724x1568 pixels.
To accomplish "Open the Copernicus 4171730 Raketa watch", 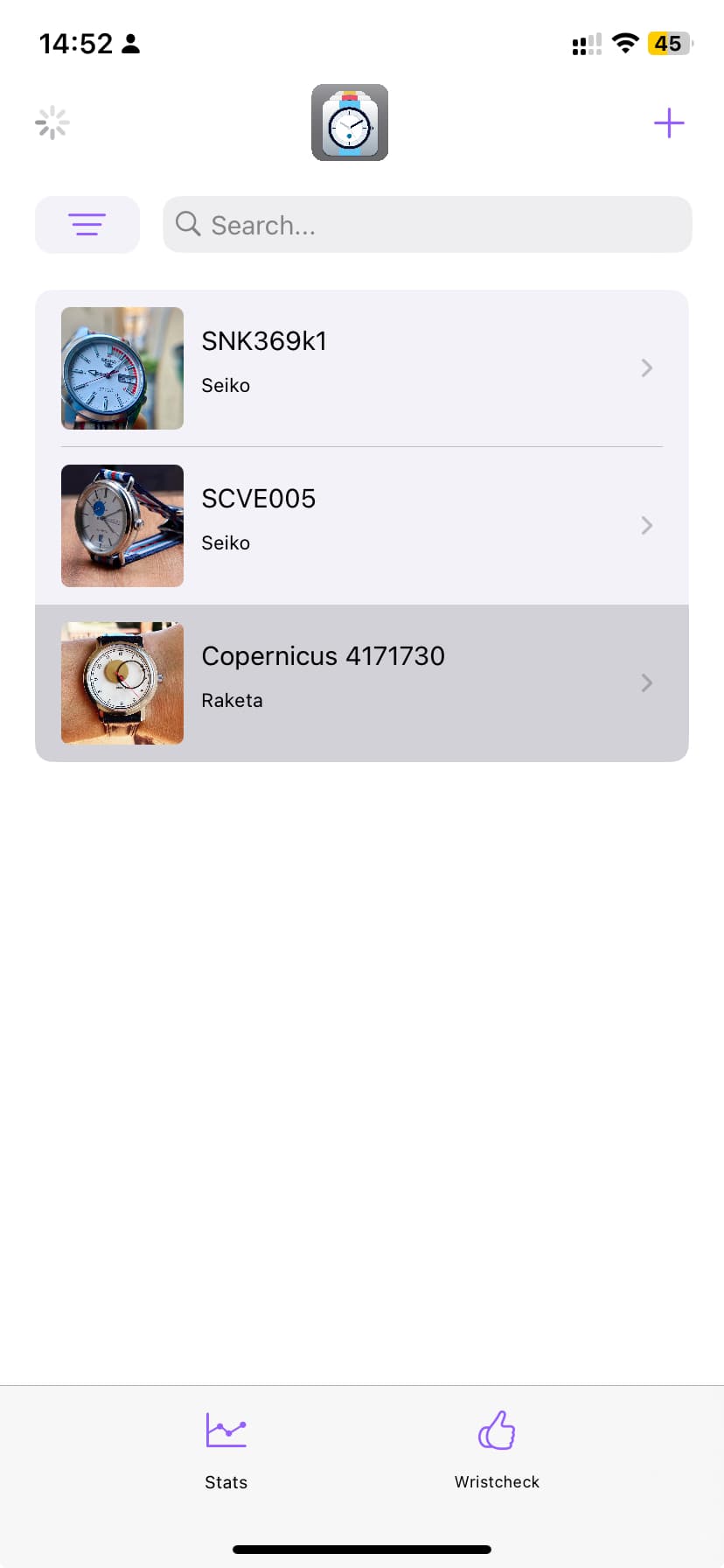I will pos(361,682).
